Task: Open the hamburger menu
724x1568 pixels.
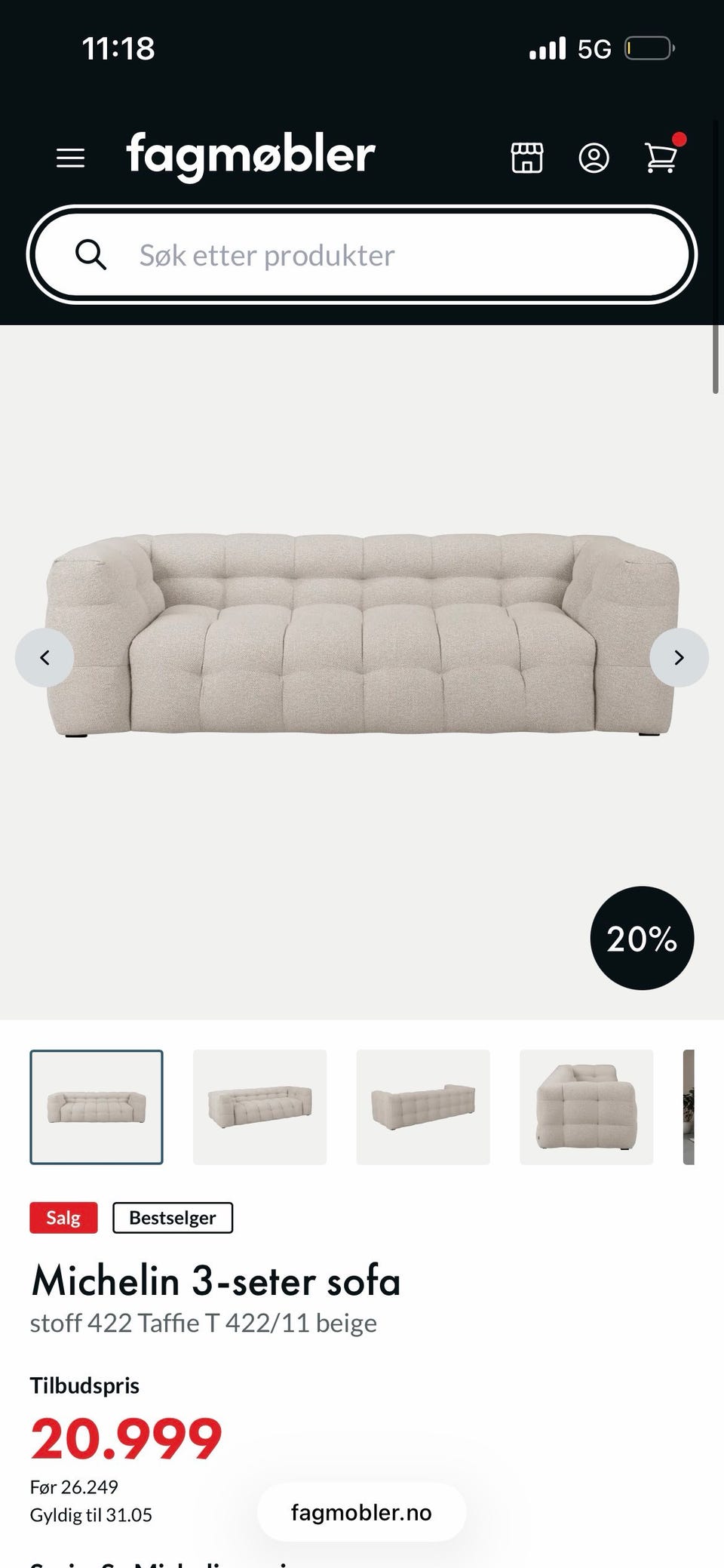Action: tap(70, 158)
